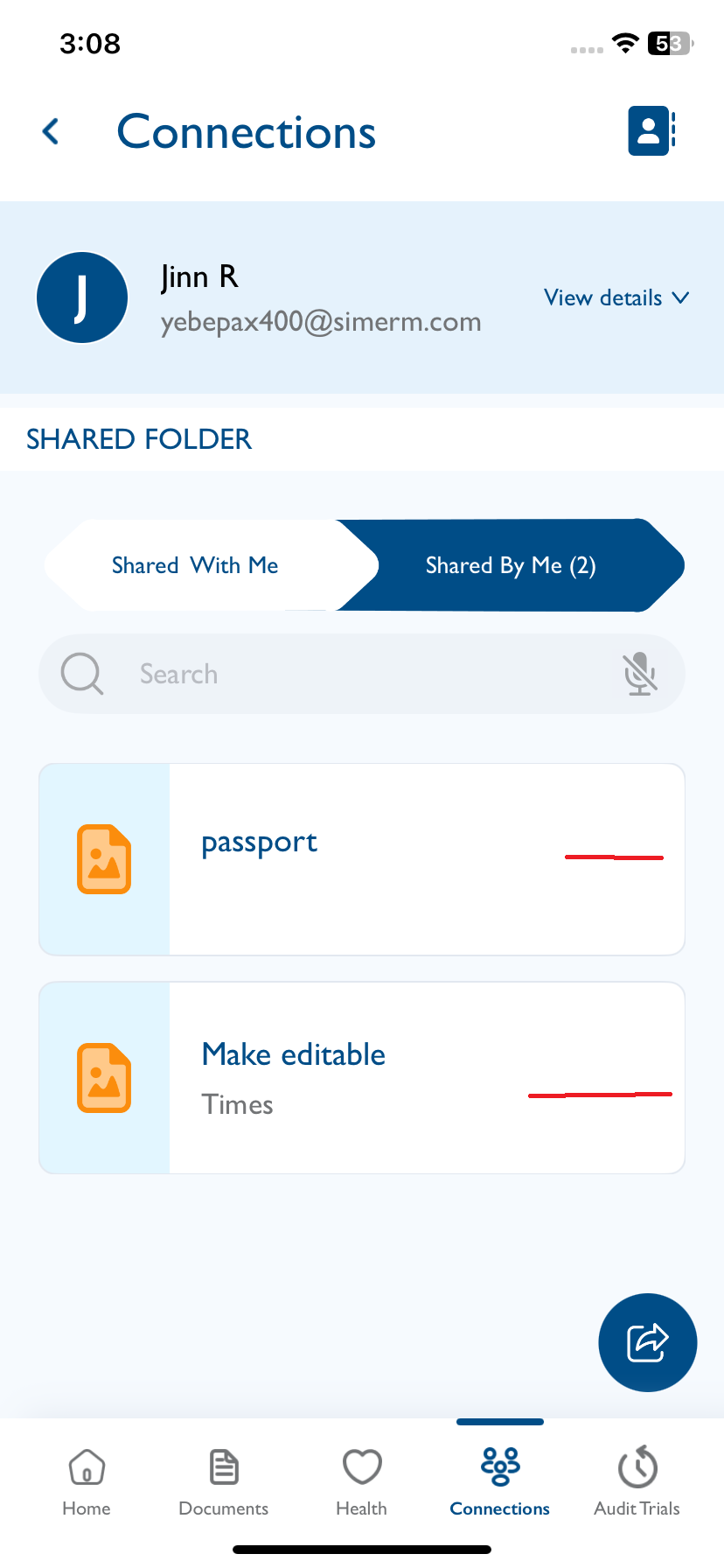Tap the floating share button
The height and width of the screenshot is (1568, 724).
[647, 1342]
